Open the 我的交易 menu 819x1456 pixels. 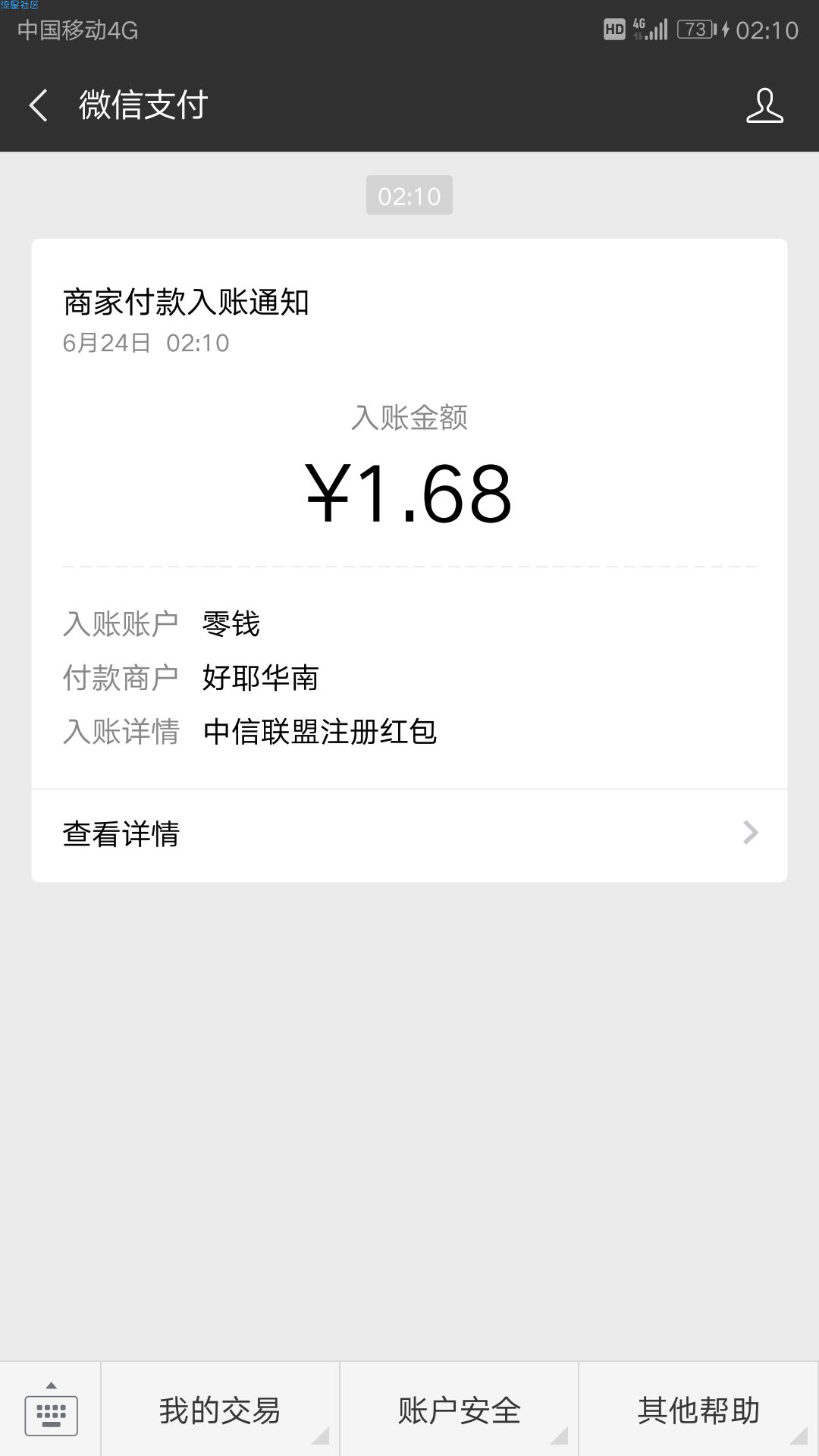(220, 1409)
